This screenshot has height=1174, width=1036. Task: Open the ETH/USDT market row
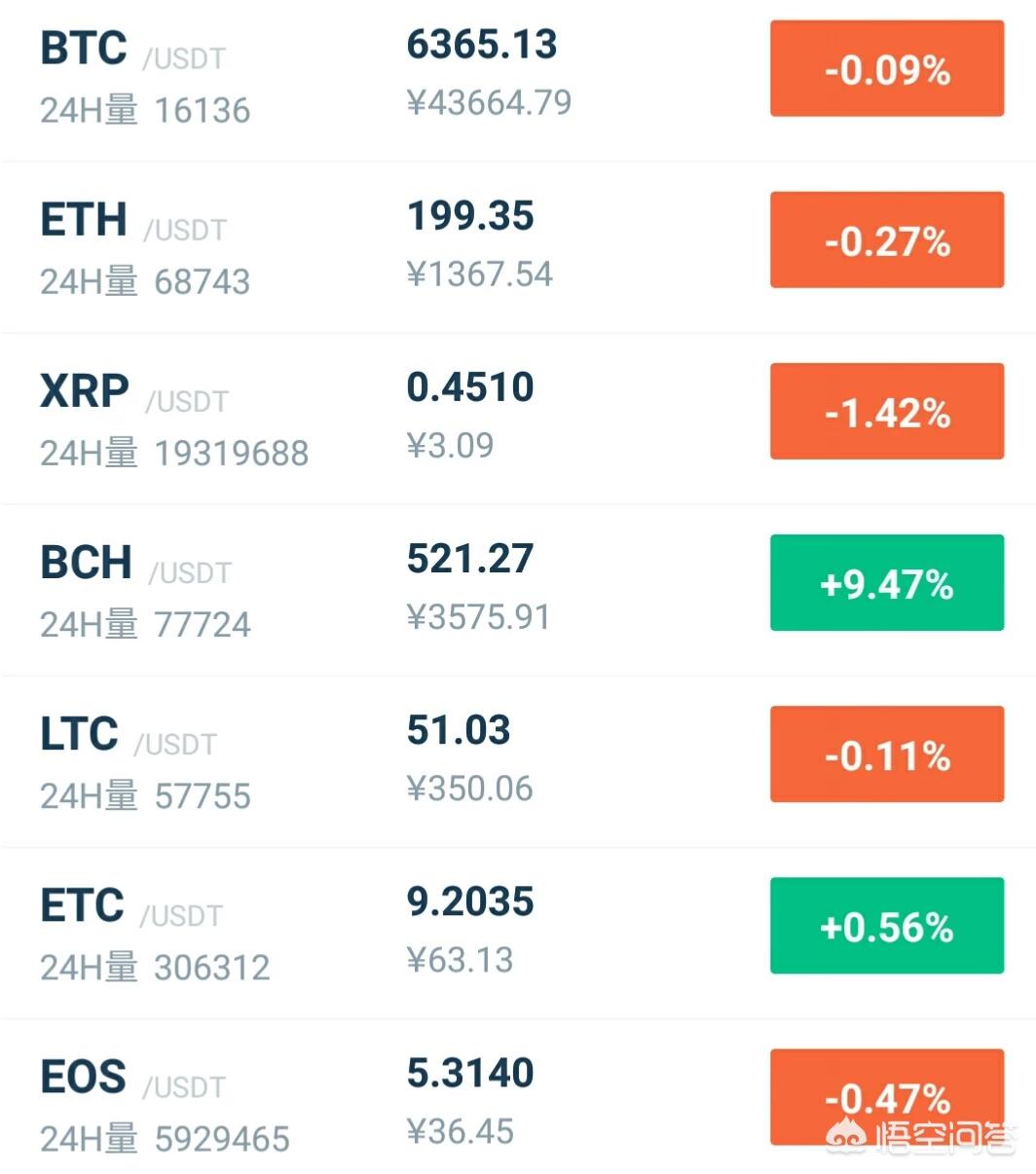(85, 220)
